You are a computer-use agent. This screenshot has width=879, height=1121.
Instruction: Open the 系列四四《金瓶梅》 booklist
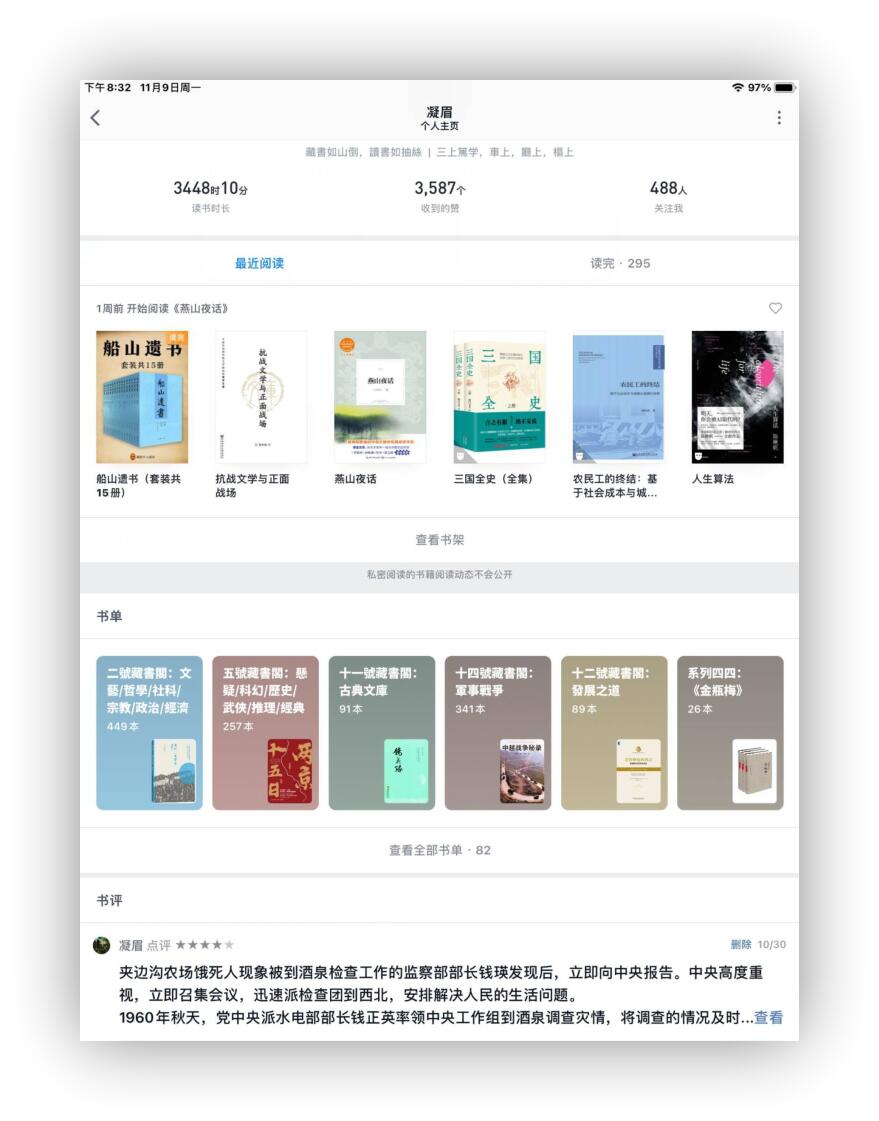pyautogui.click(x=729, y=732)
